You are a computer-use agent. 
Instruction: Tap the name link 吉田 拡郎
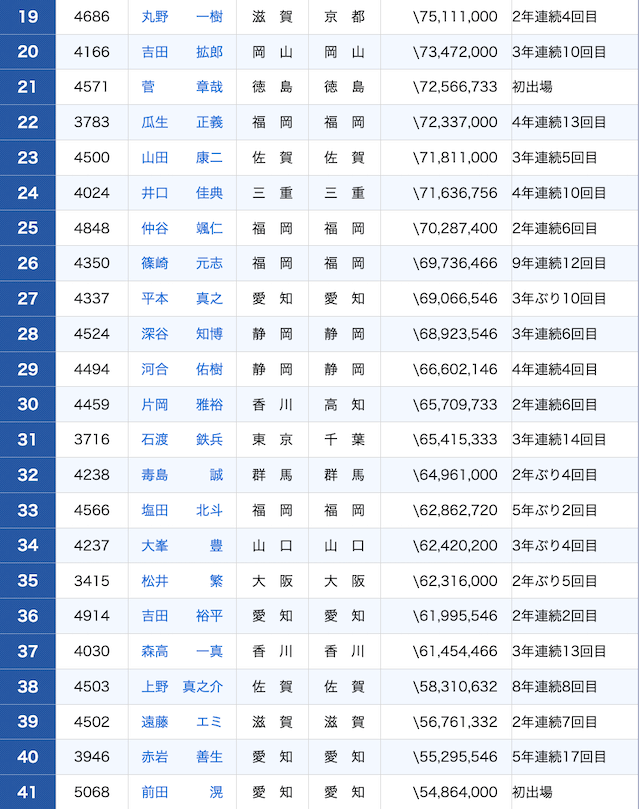(182, 52)
